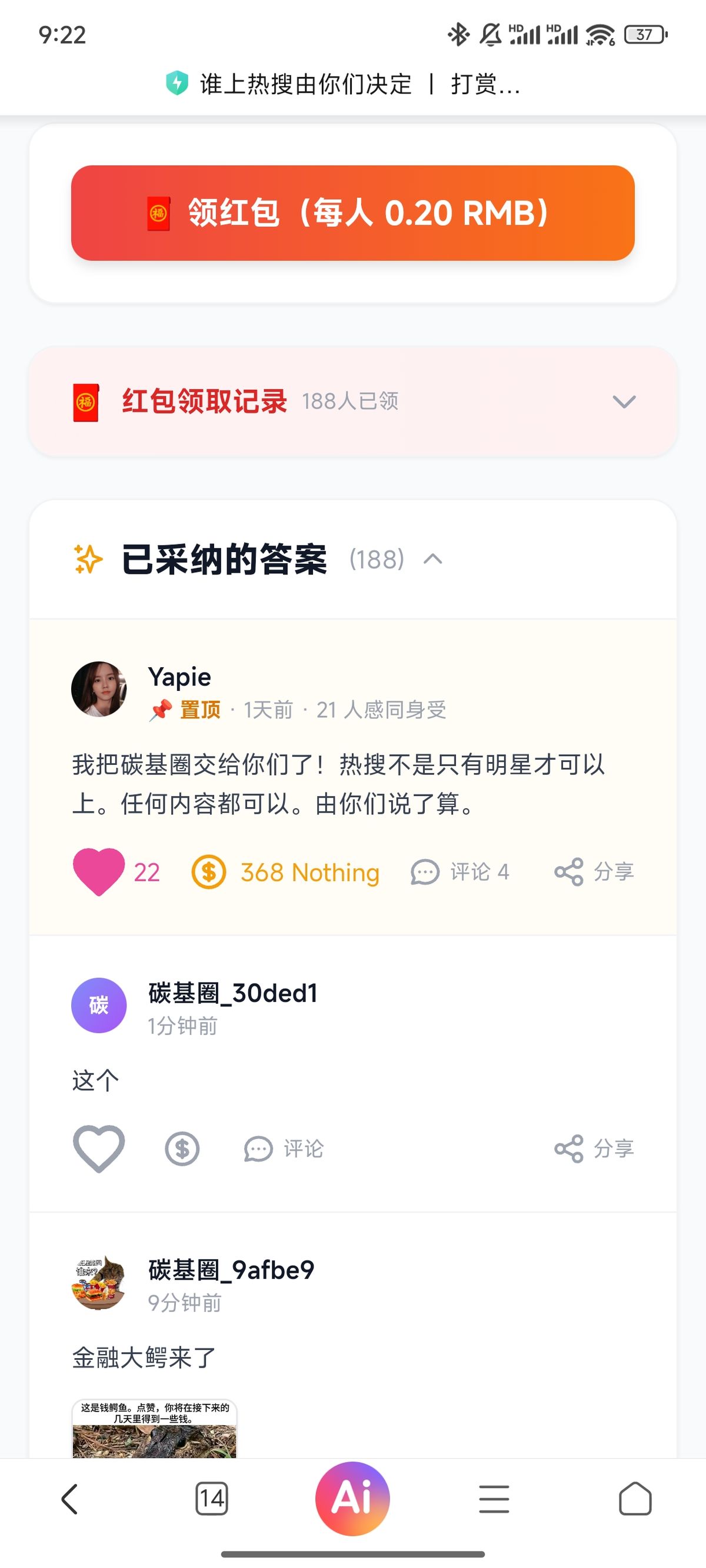
Task: Claim the 领红包 0.20 RMB red envelope
Action: [x=352, y=213]
